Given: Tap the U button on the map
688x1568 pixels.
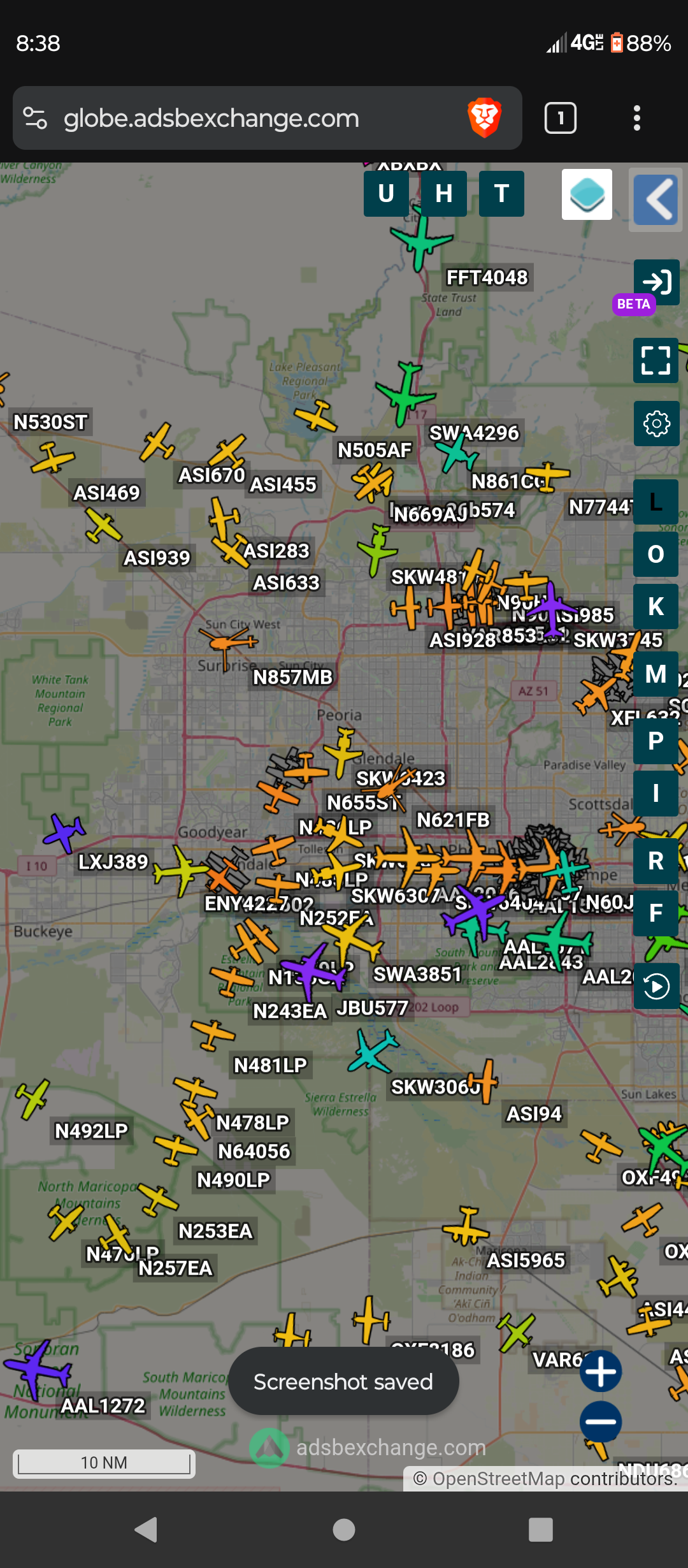Looking at the screenshot, I should (386, 194).
